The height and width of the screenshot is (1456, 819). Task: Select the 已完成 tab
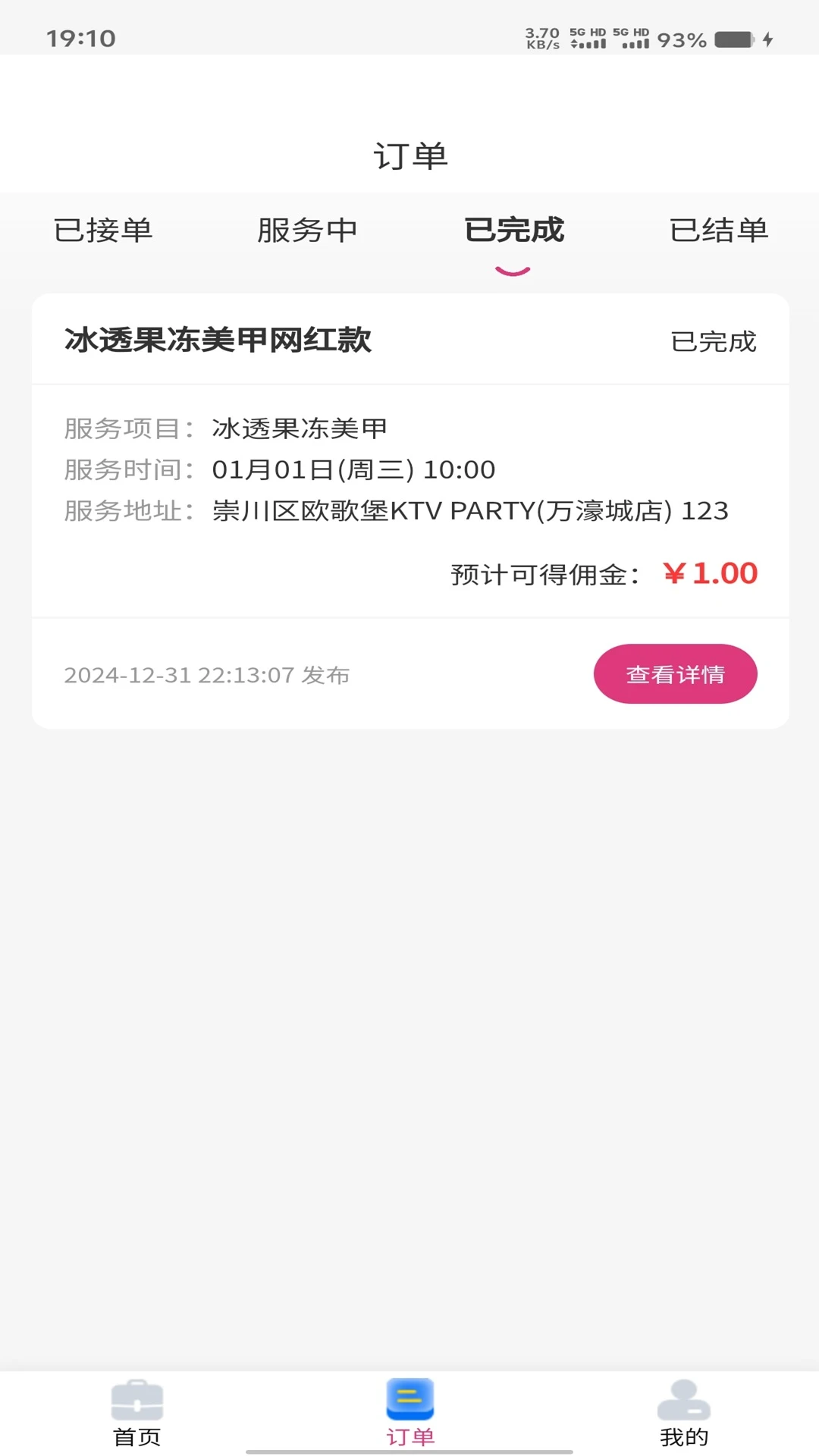point(513,230)
